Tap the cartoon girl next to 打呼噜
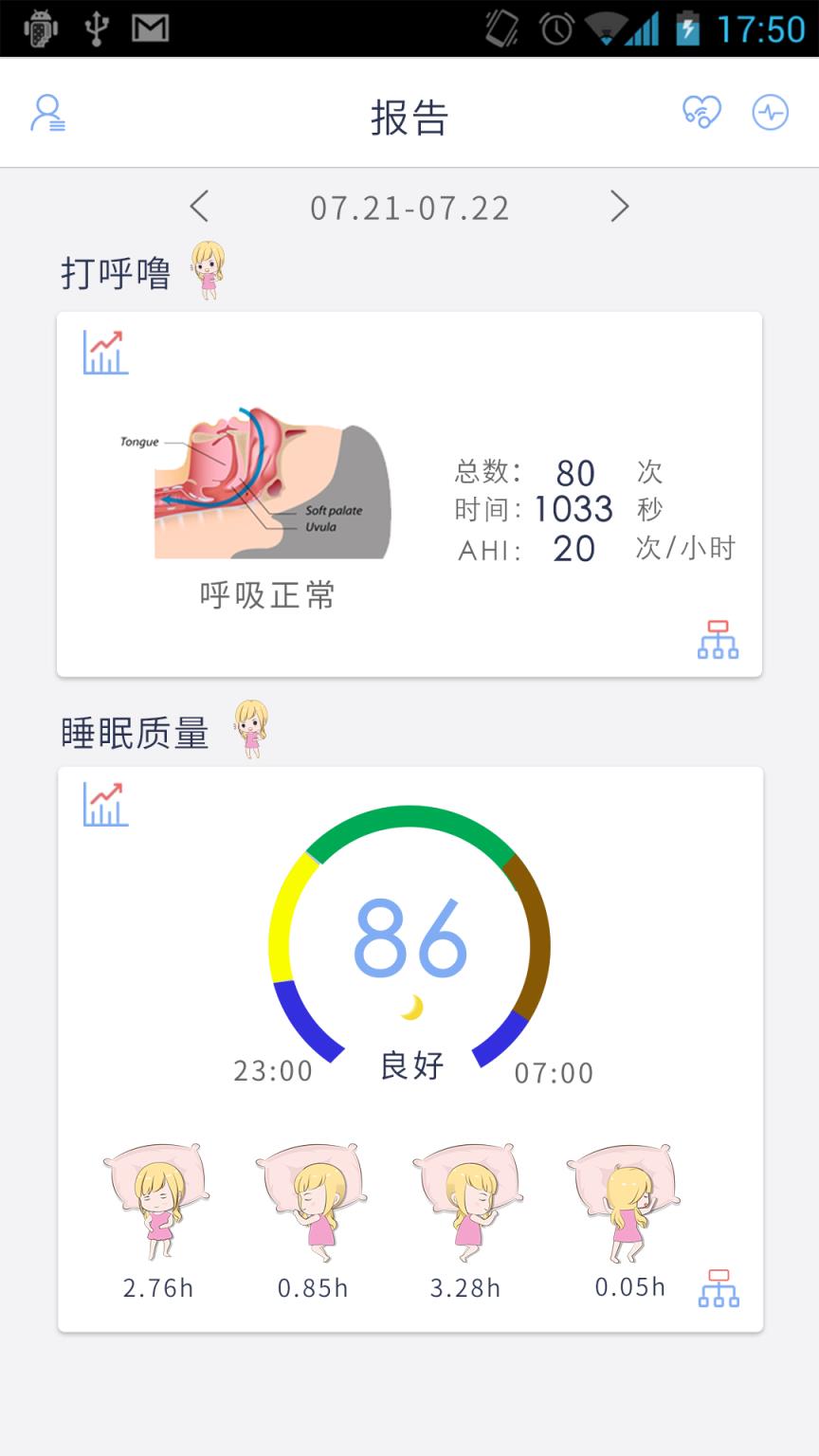The height and width of the screenshot is (1456, 819). tap(207, 265)
